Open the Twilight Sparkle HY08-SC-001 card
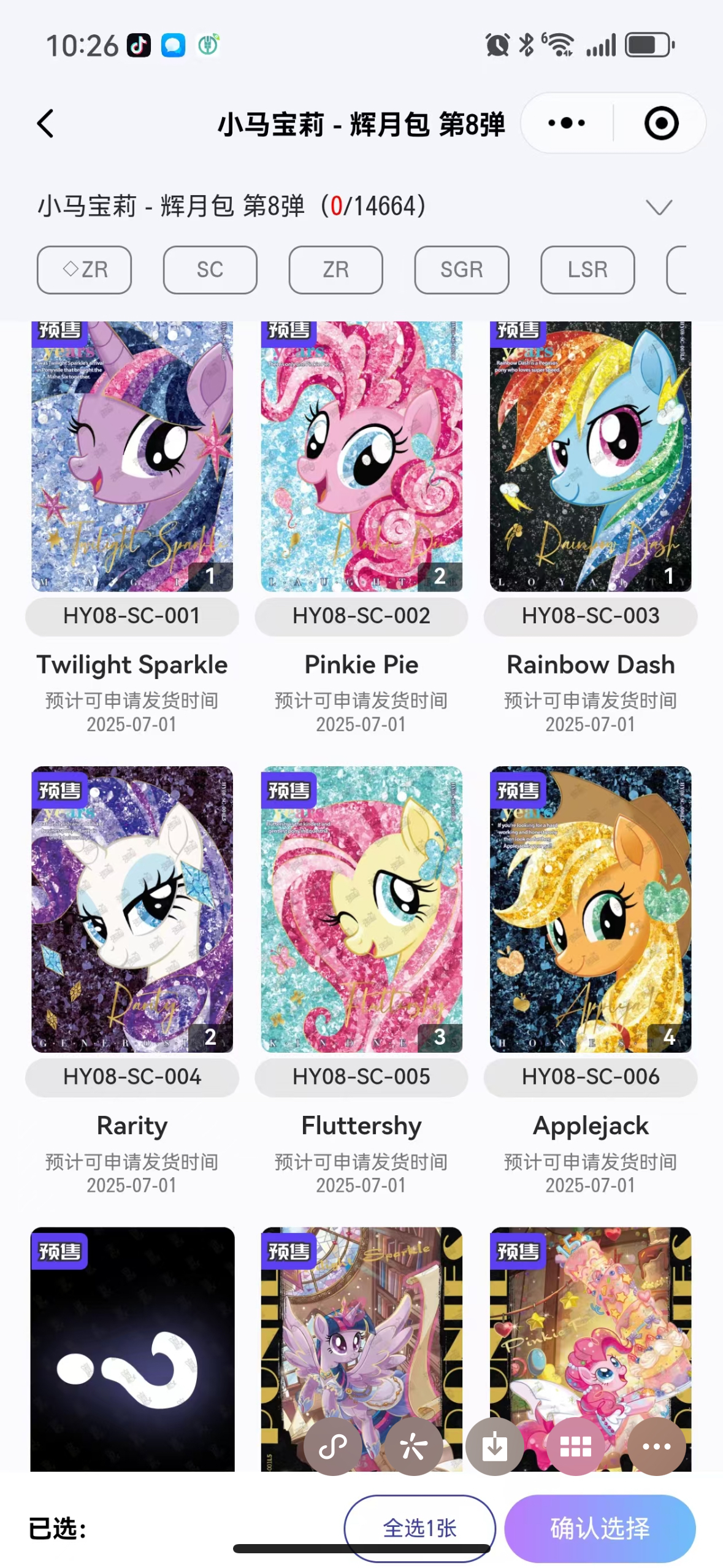 point(132,457)
